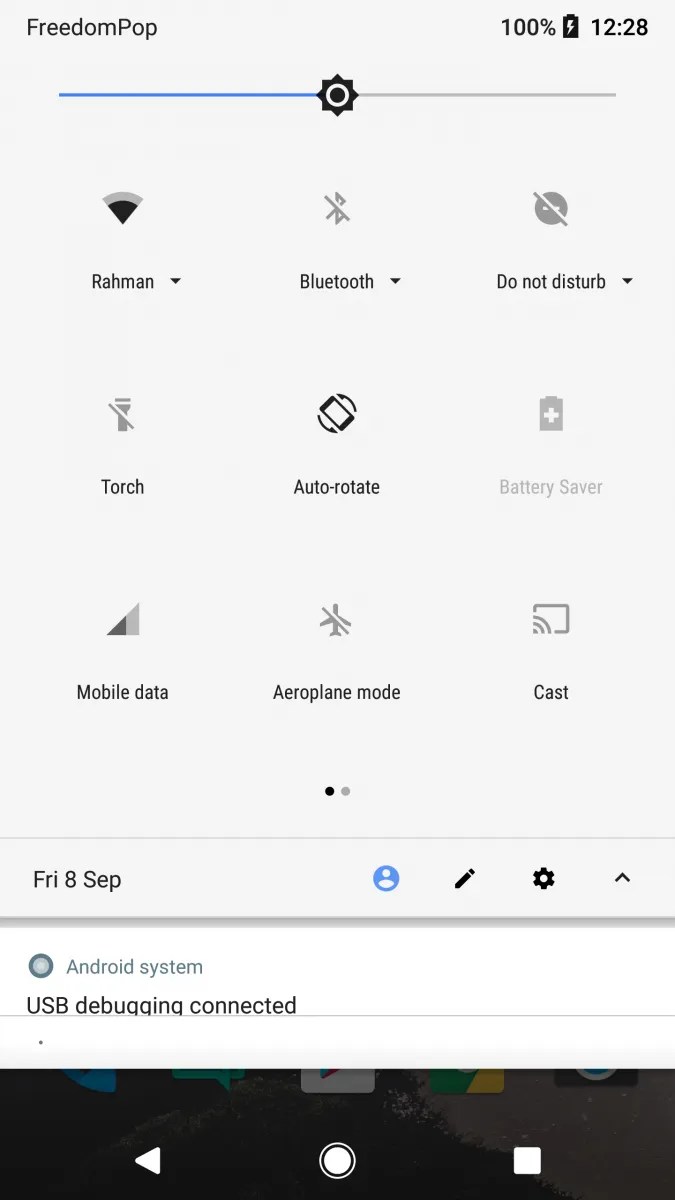Collapse the quick settings panel
The height and width of the screenshot is (1200, 675).
(622, 878)
